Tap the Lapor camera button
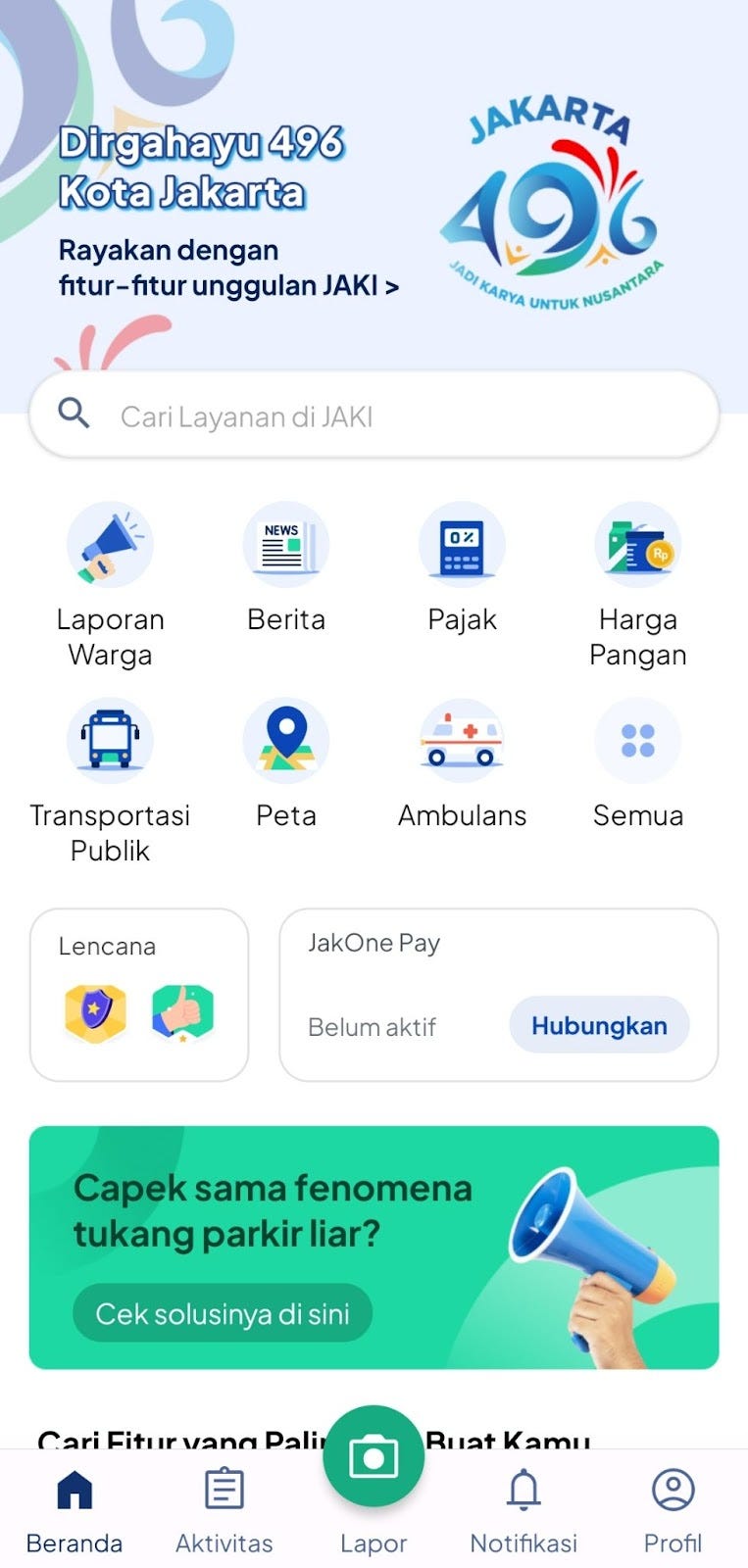This screenshot has width=748, height=1568. 374,1457
